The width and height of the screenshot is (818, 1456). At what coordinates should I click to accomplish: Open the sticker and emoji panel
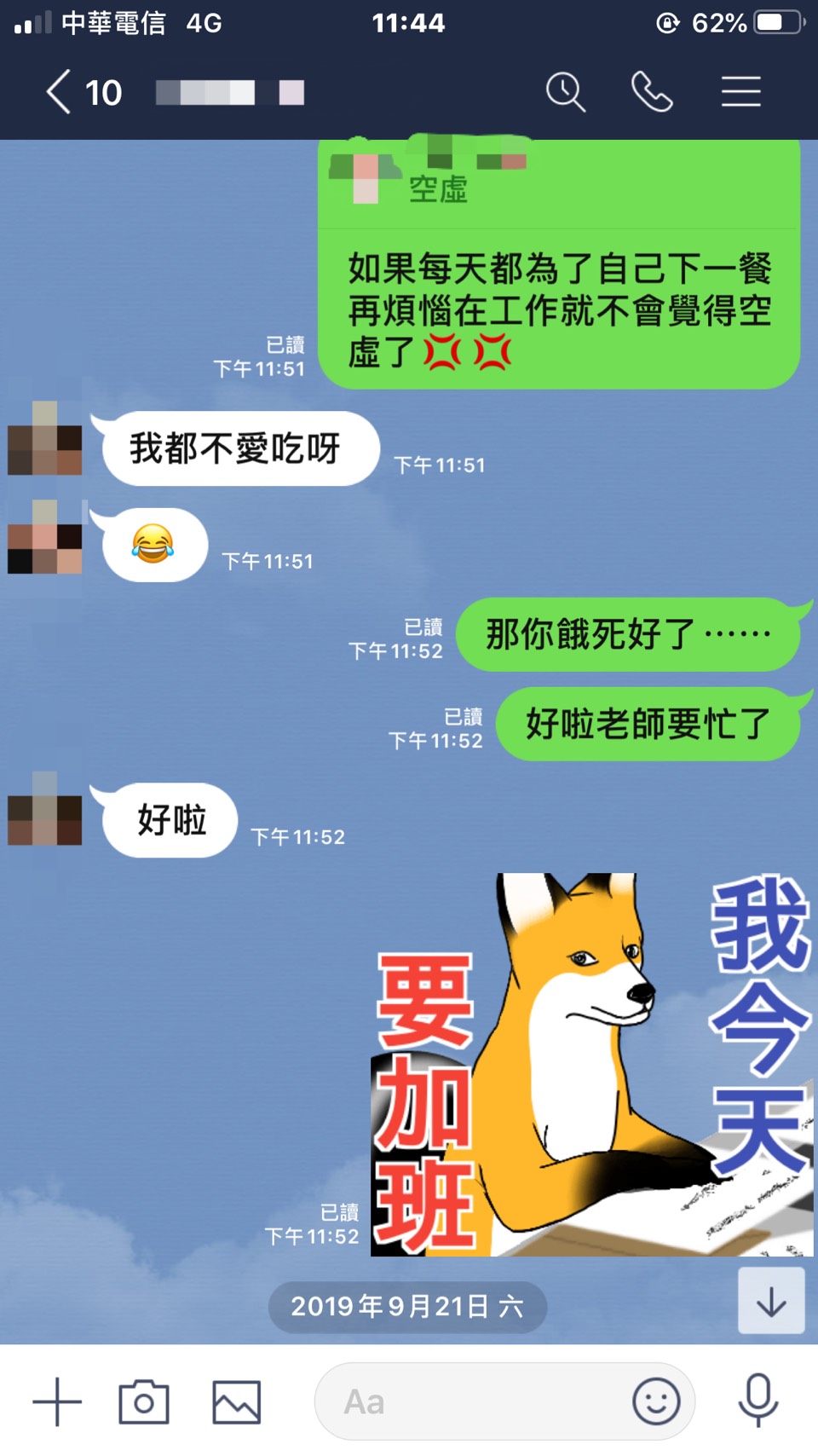pyautogui.click(x=656, y=1401)
